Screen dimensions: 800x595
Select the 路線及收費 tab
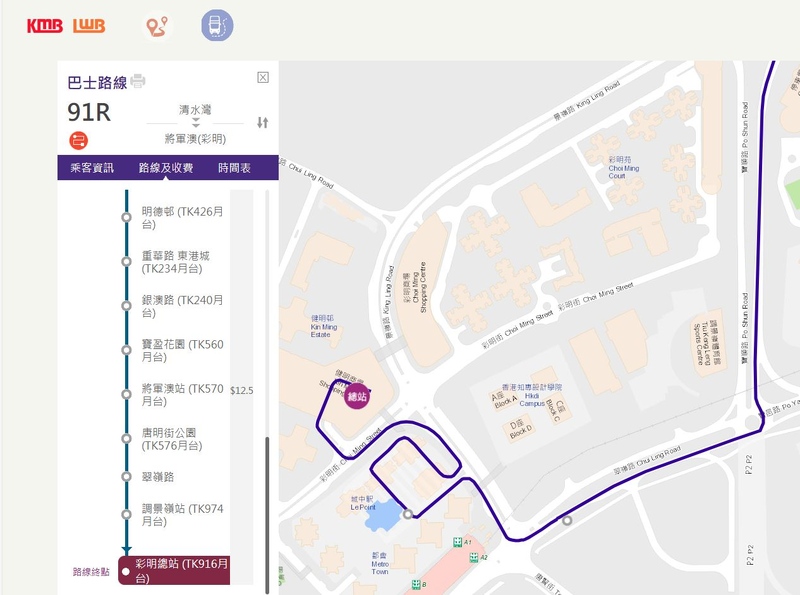click(166, 168)
